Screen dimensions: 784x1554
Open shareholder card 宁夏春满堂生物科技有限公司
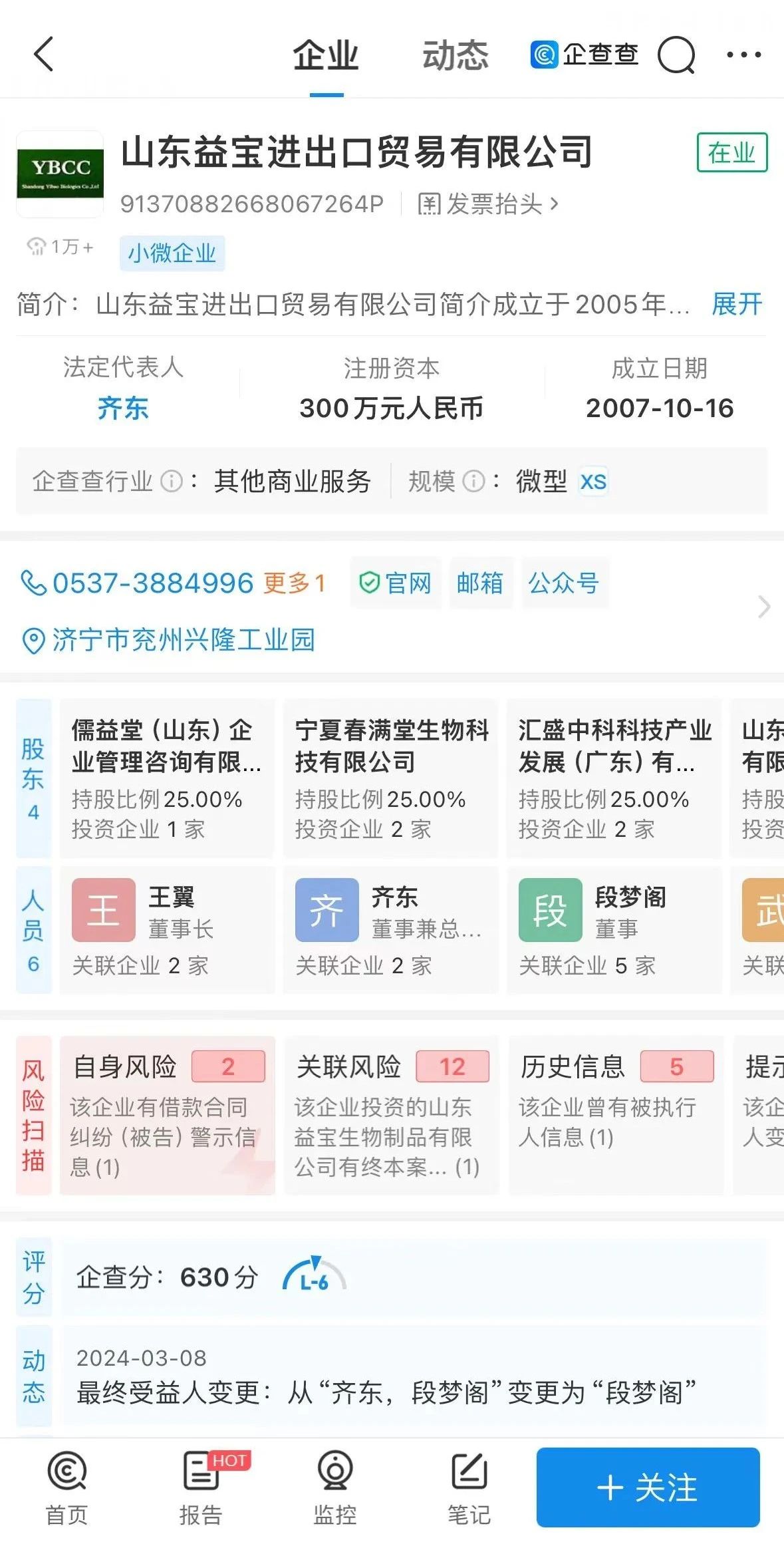click(391, 778)
